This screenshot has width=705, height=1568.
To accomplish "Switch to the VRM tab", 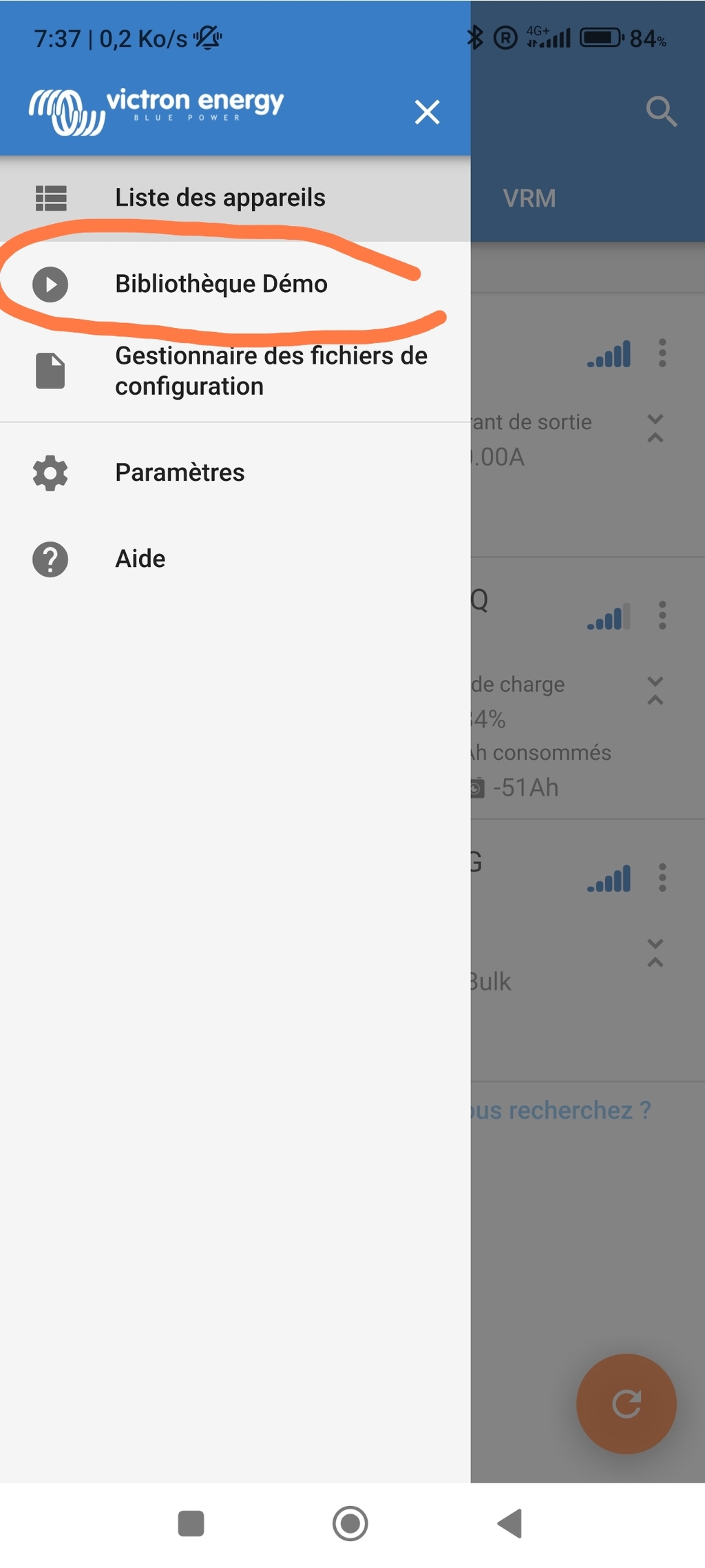I will coord(529,198).
